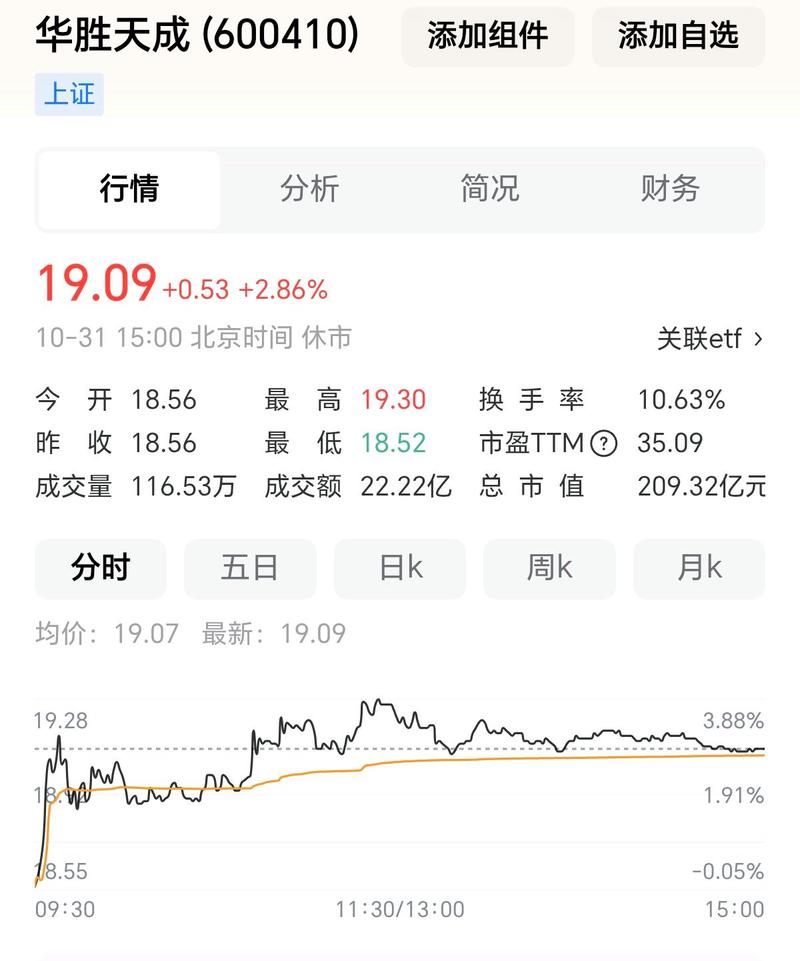The height and width of the screenshot is (961, 800).
Task: Open the 月k chart
Action: coord(699,568)
